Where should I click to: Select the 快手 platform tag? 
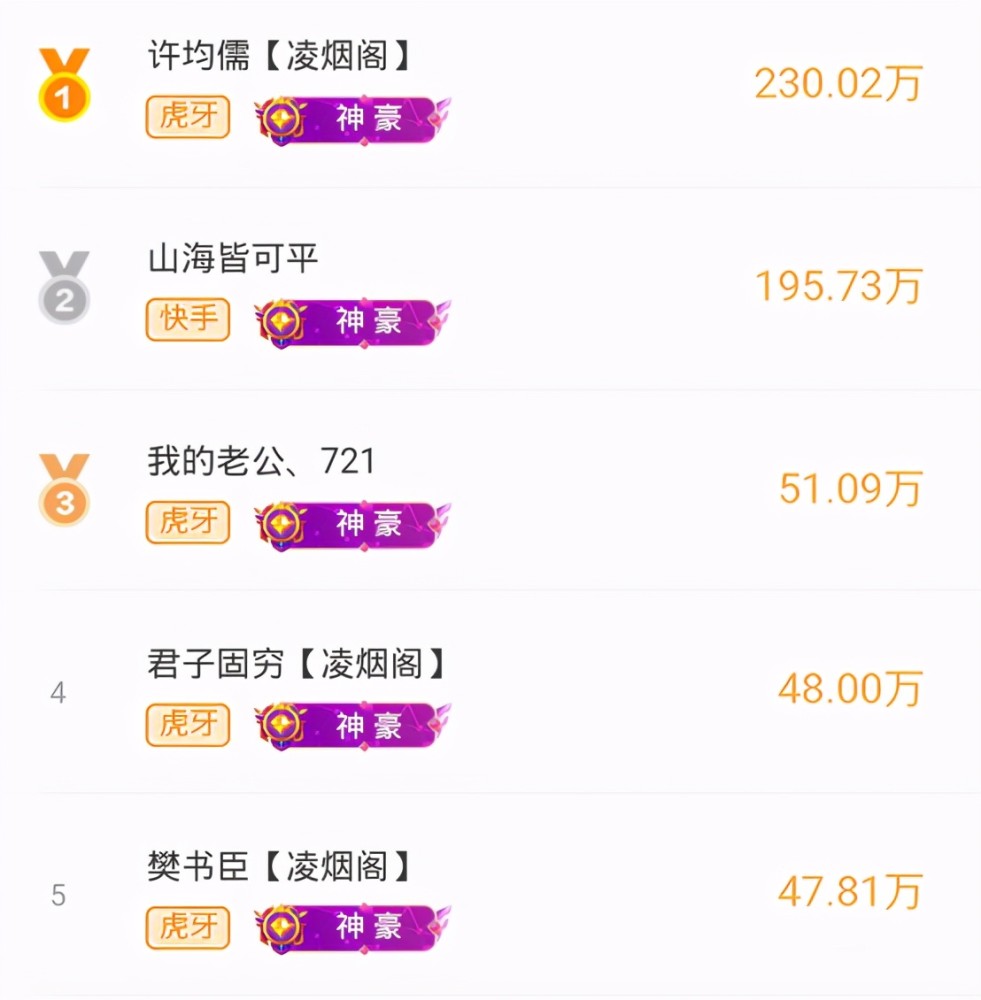click(x=187, y=320)
